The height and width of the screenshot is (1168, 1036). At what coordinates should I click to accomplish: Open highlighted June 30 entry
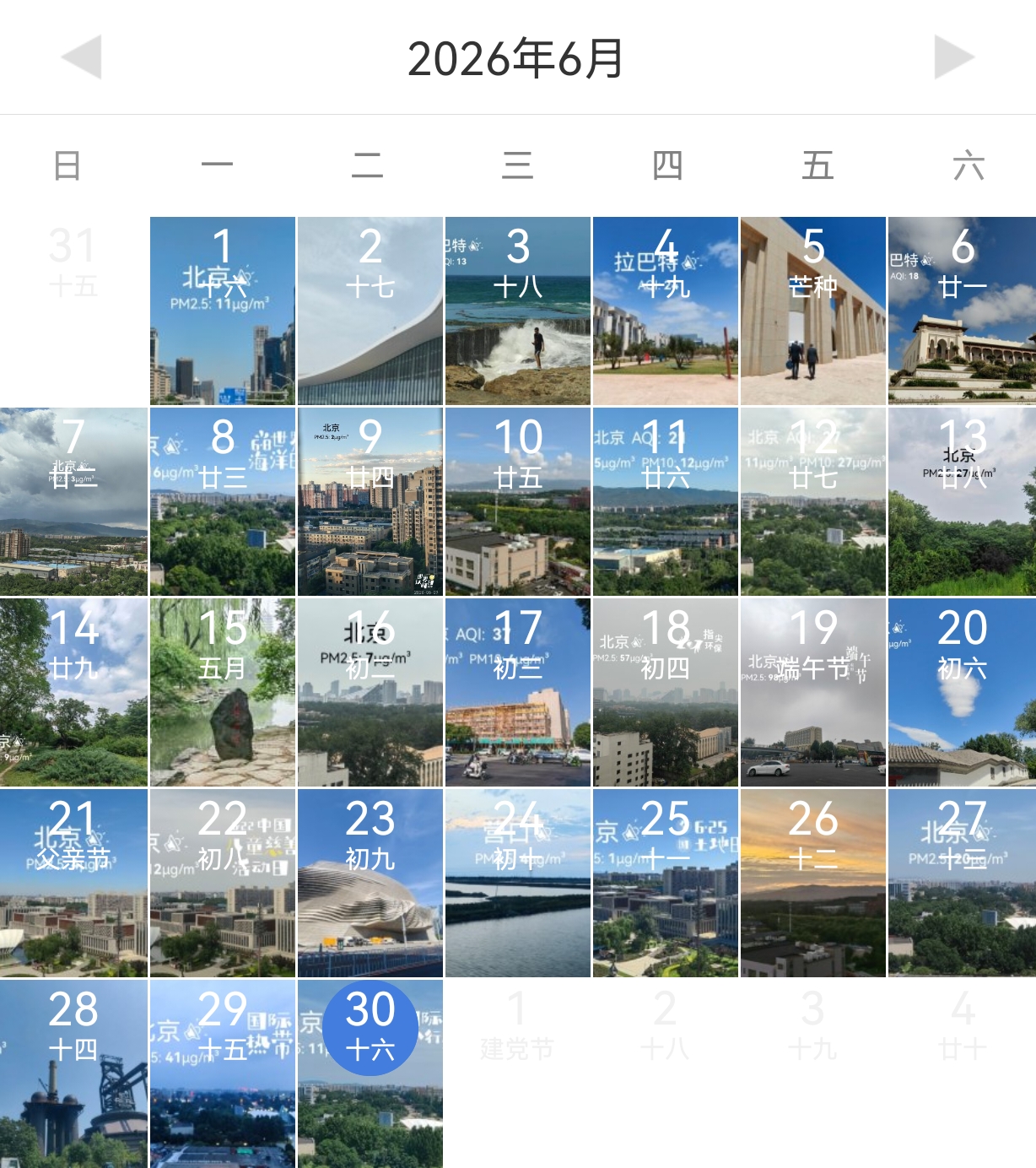tap(370, 1073)
